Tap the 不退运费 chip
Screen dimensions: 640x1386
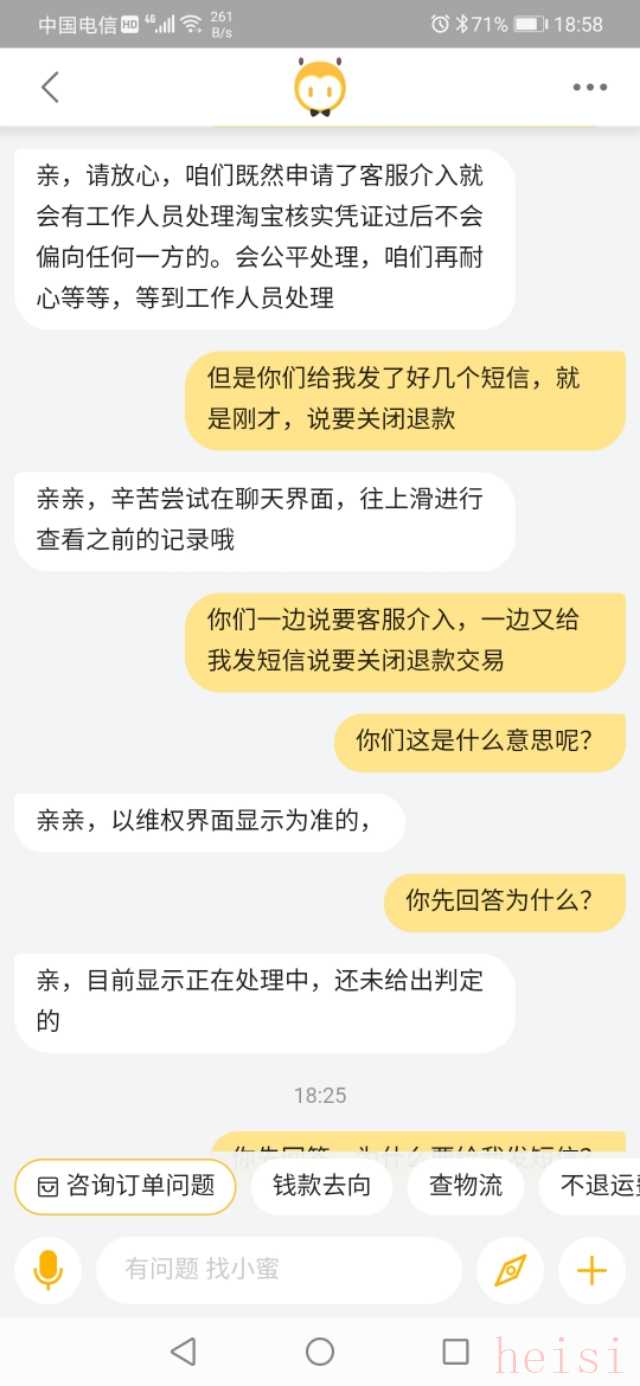tap(596, 1186)
